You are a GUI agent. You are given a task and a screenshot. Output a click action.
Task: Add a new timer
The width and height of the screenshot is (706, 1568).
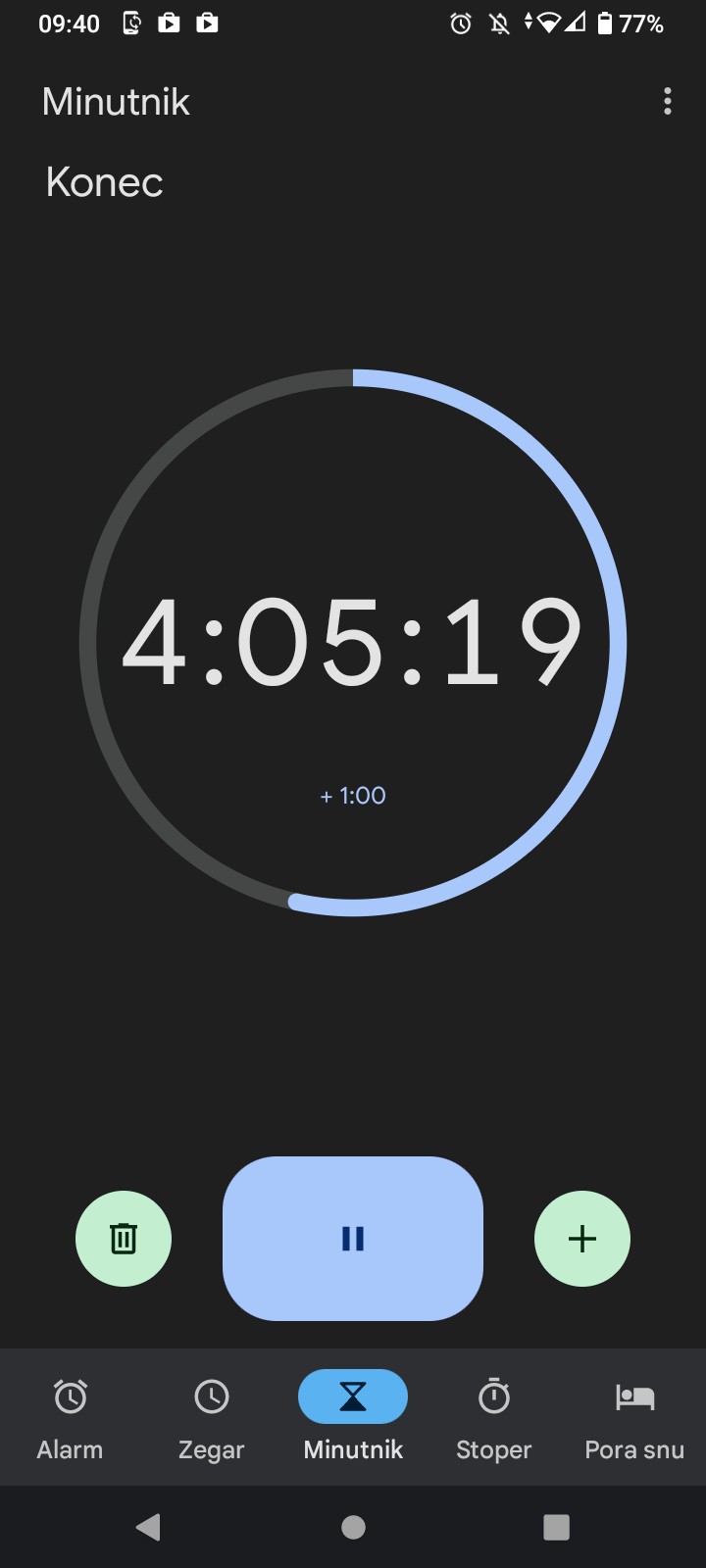[x=582, y=1239]
